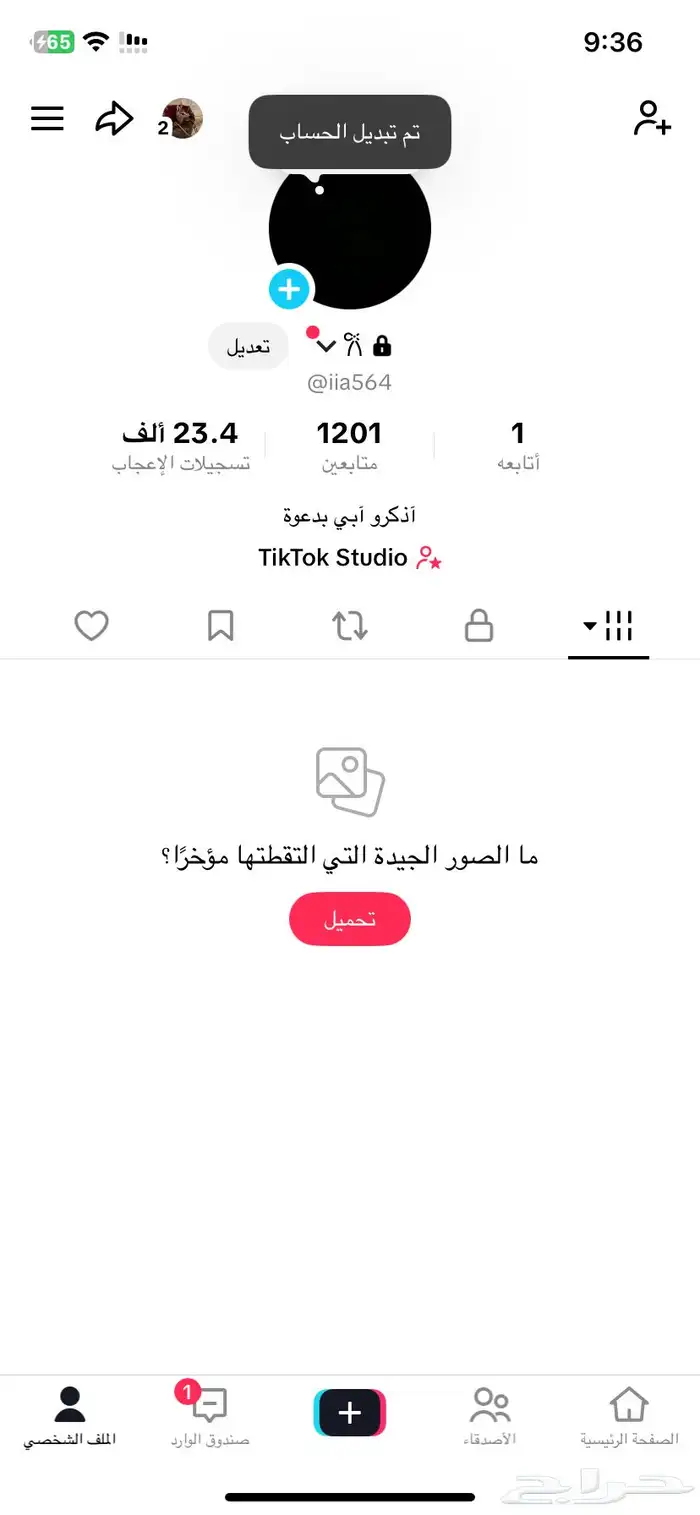The image size is (700, 1515).
Task: Add a profile photo with the plus badge
Action: click(x=289, y=290)
